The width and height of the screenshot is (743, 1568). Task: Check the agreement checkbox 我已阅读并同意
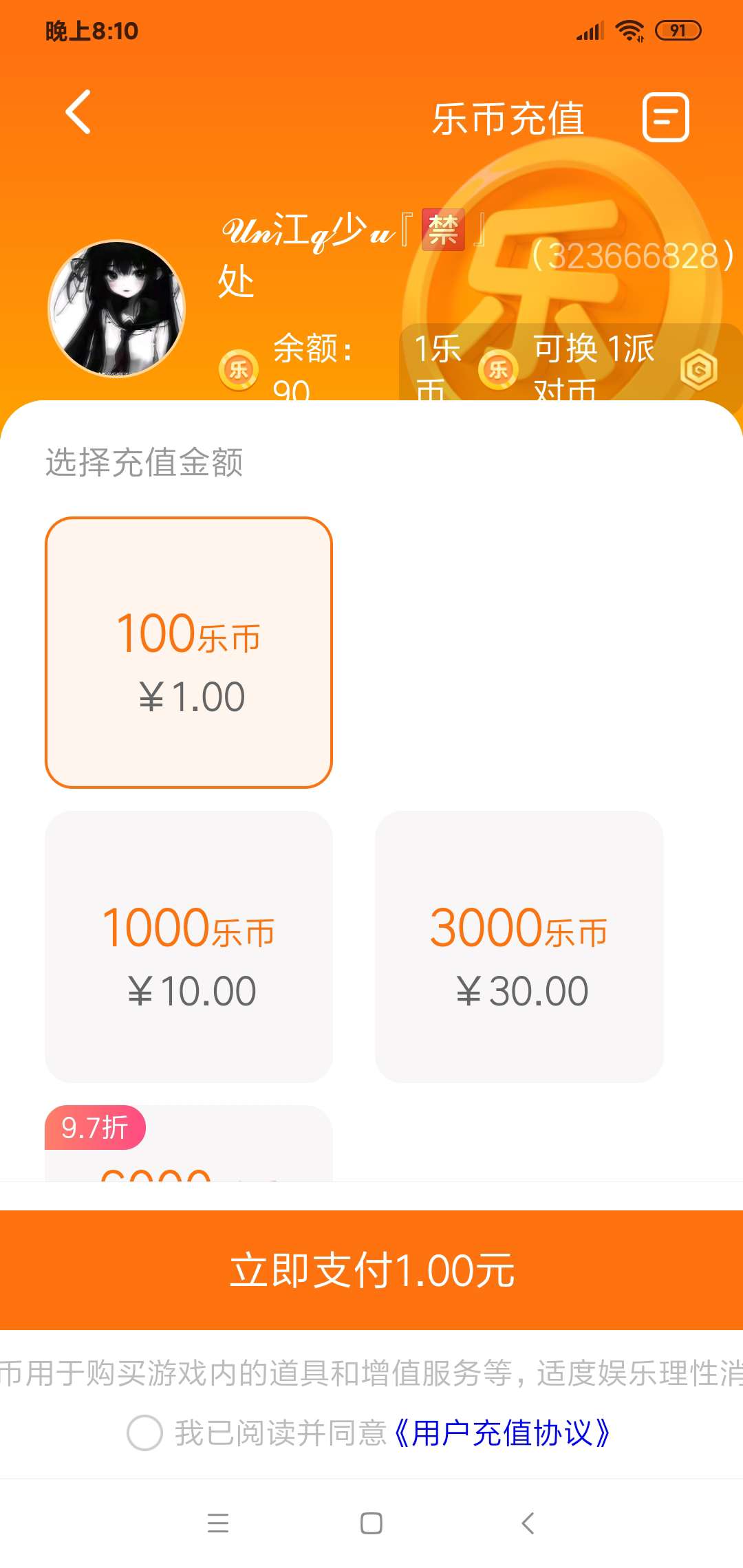pos(144,1433)
